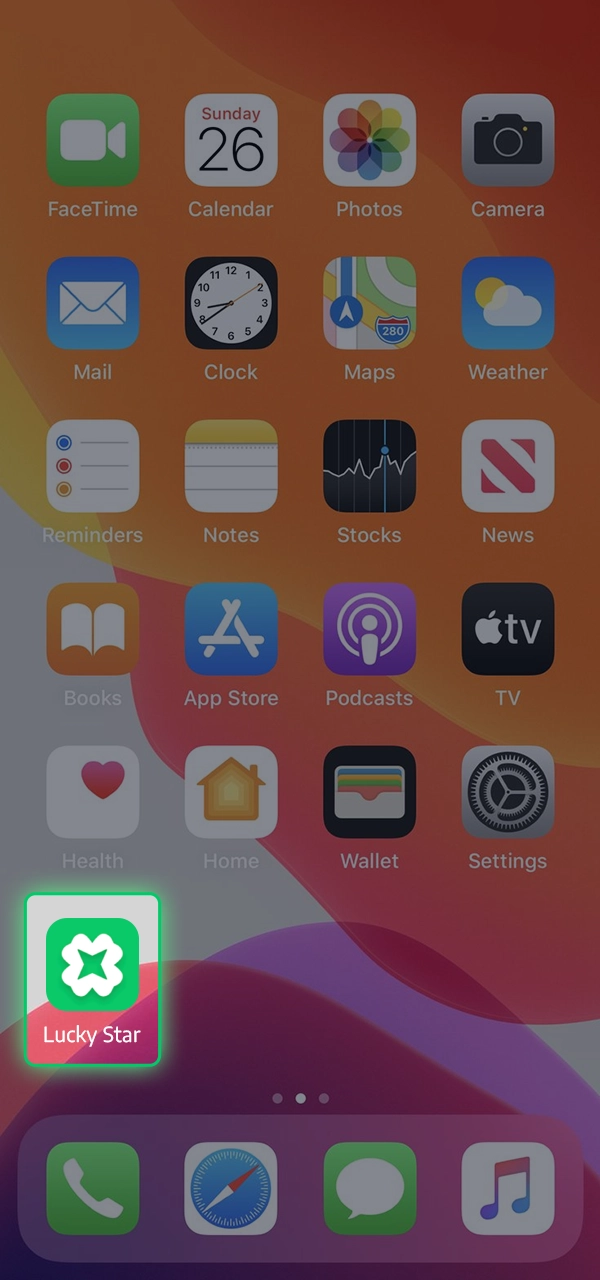Image resolution: width=600 pixels, height=1280 pixels.
Task: Launch Safari from the dock
Action: point(231,1188)
